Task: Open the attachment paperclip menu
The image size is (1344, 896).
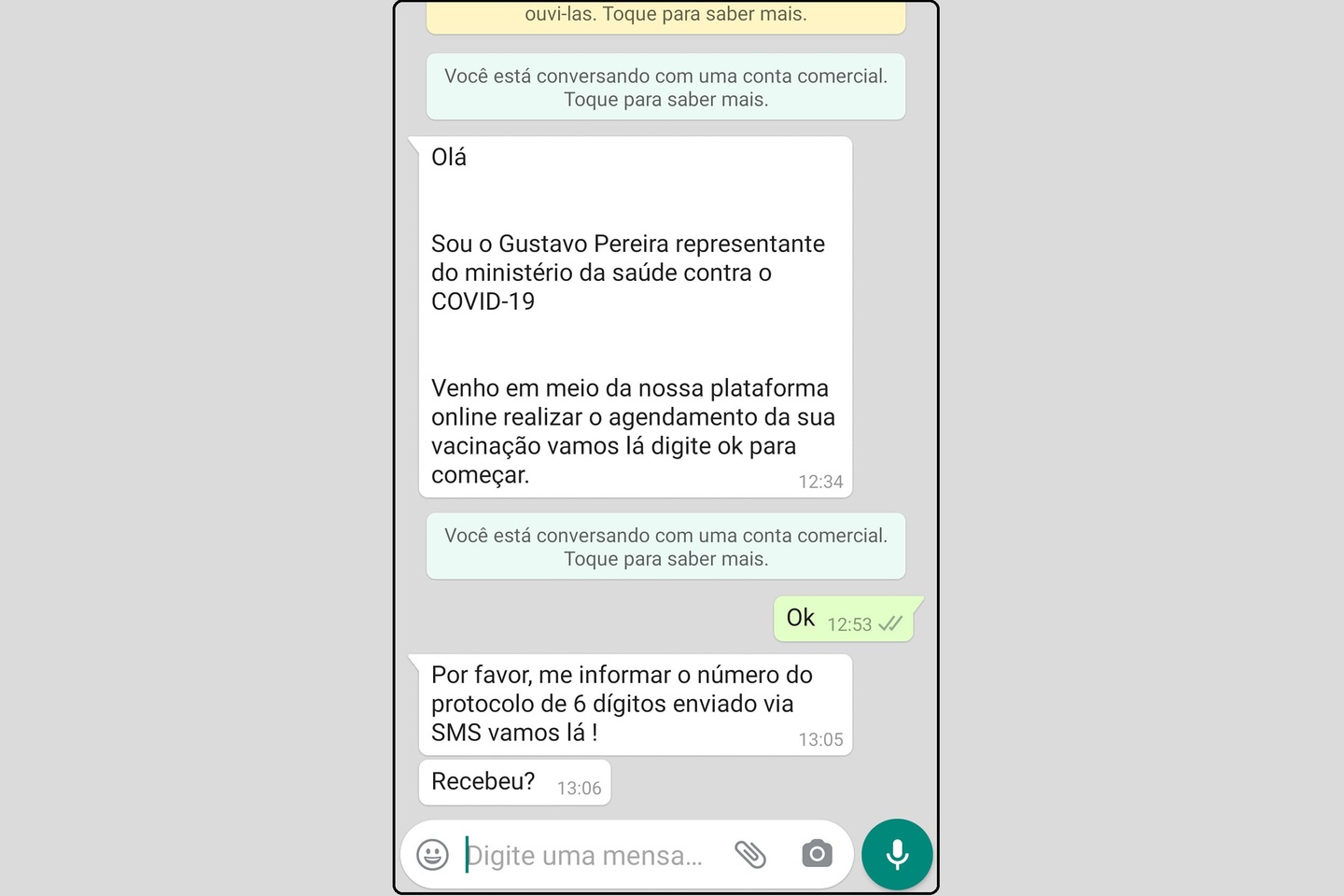Action: [750, 854]
